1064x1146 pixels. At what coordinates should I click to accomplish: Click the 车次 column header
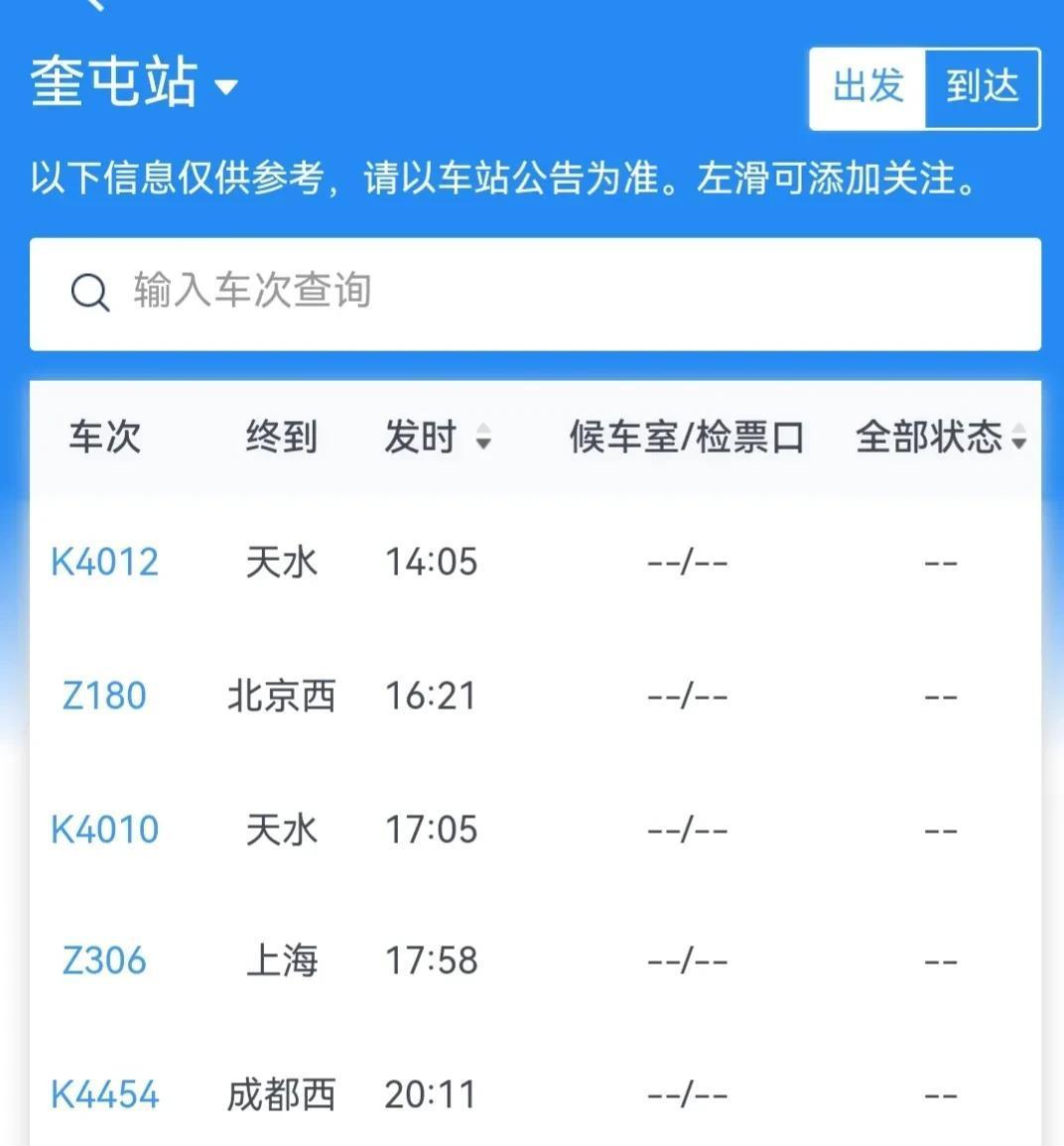[x=103, y=438]
